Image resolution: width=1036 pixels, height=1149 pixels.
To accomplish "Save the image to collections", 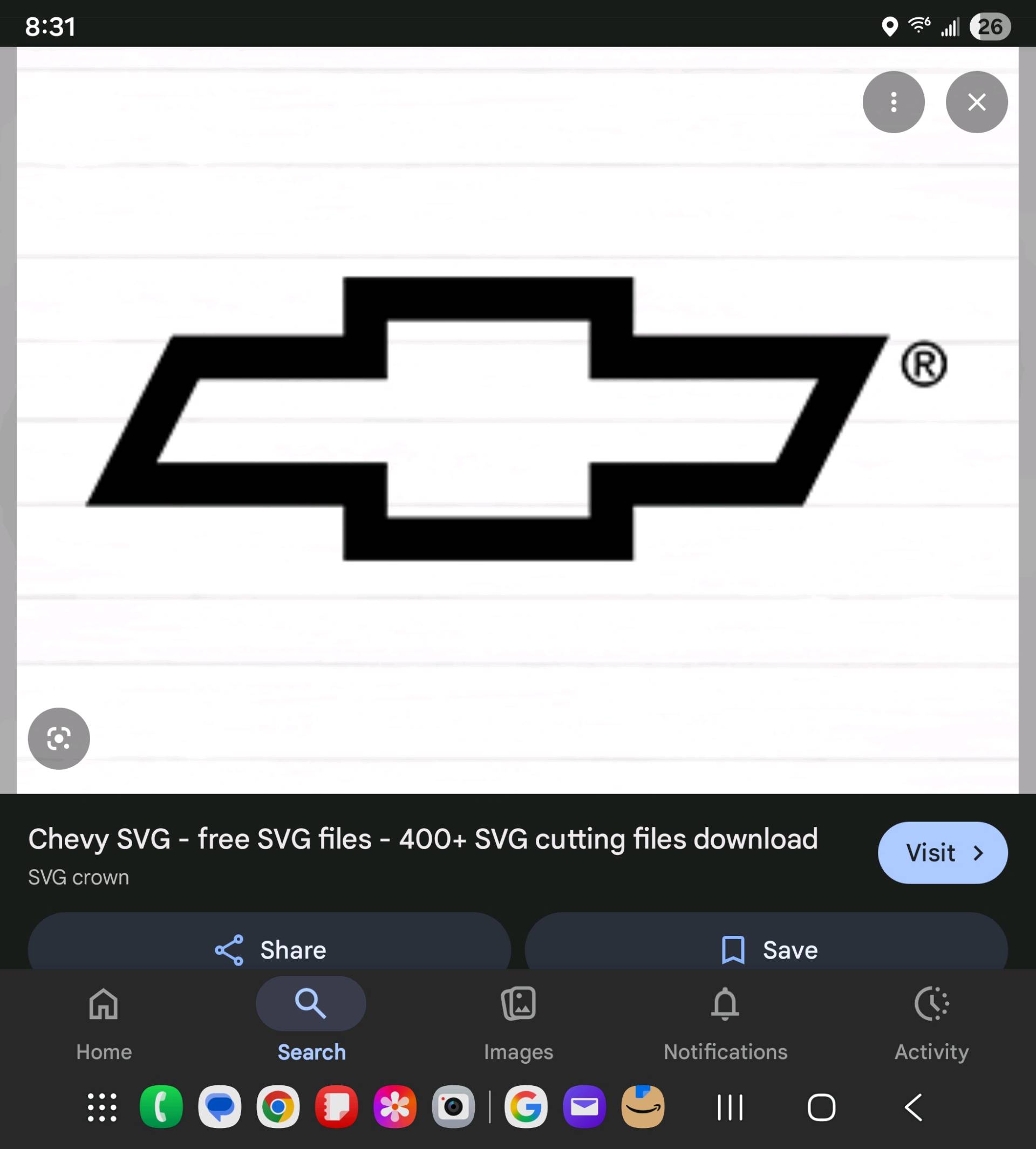I will coord(766,949).
